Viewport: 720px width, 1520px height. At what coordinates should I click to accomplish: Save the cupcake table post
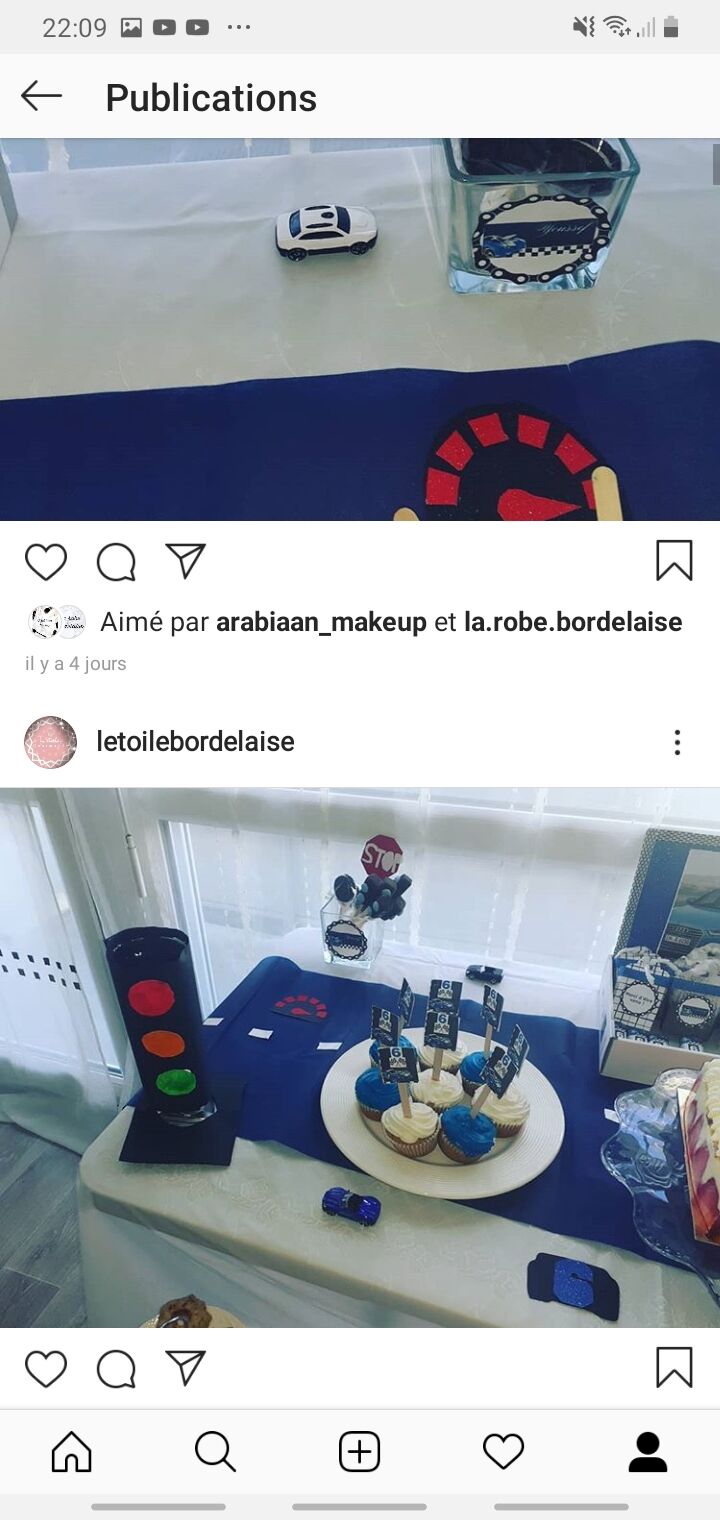click(674, 1367)
